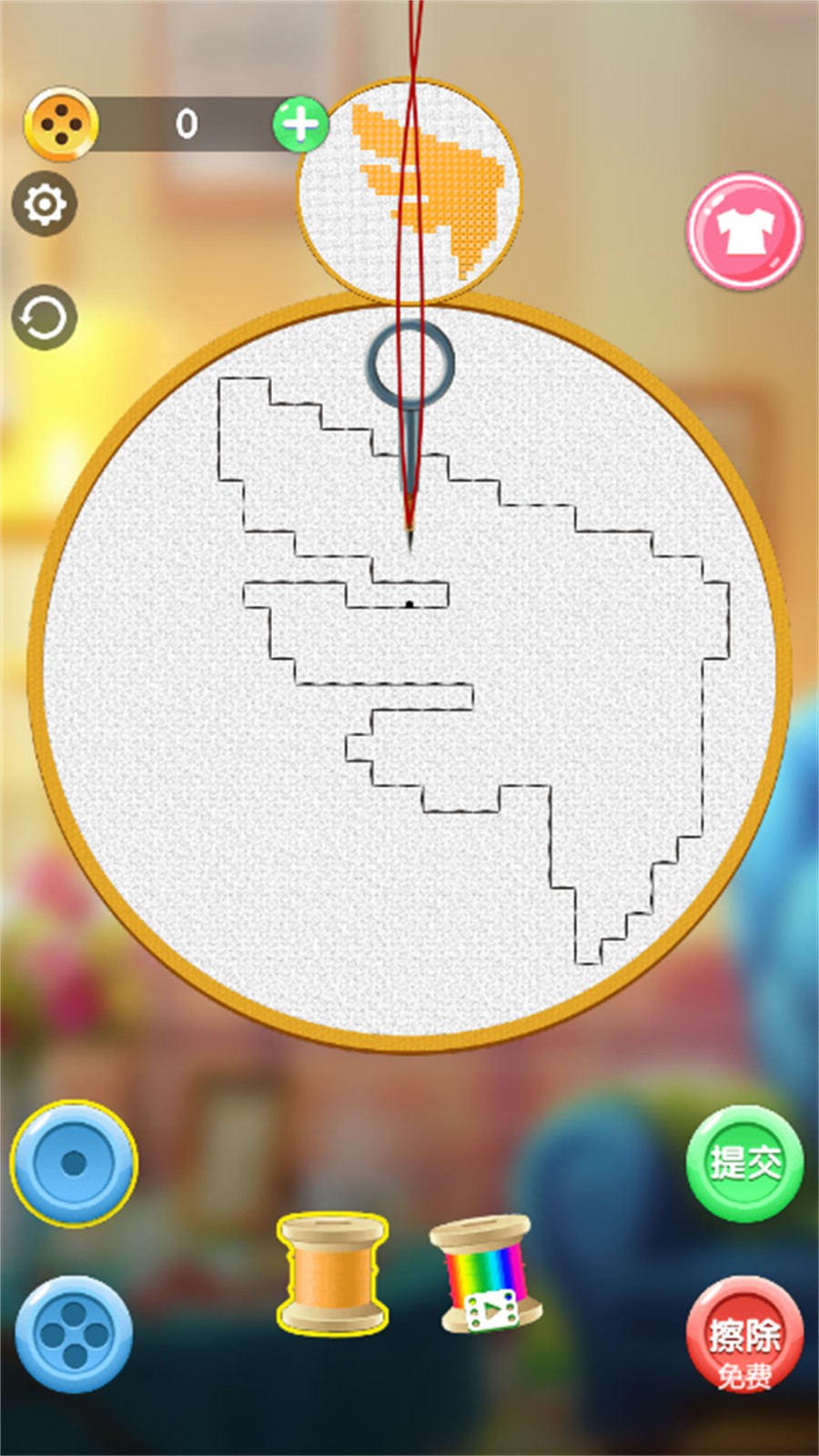Select the four-hole blue button
The width and height of the screenshot is (819, 1456).
click(x=74, y=1334)
